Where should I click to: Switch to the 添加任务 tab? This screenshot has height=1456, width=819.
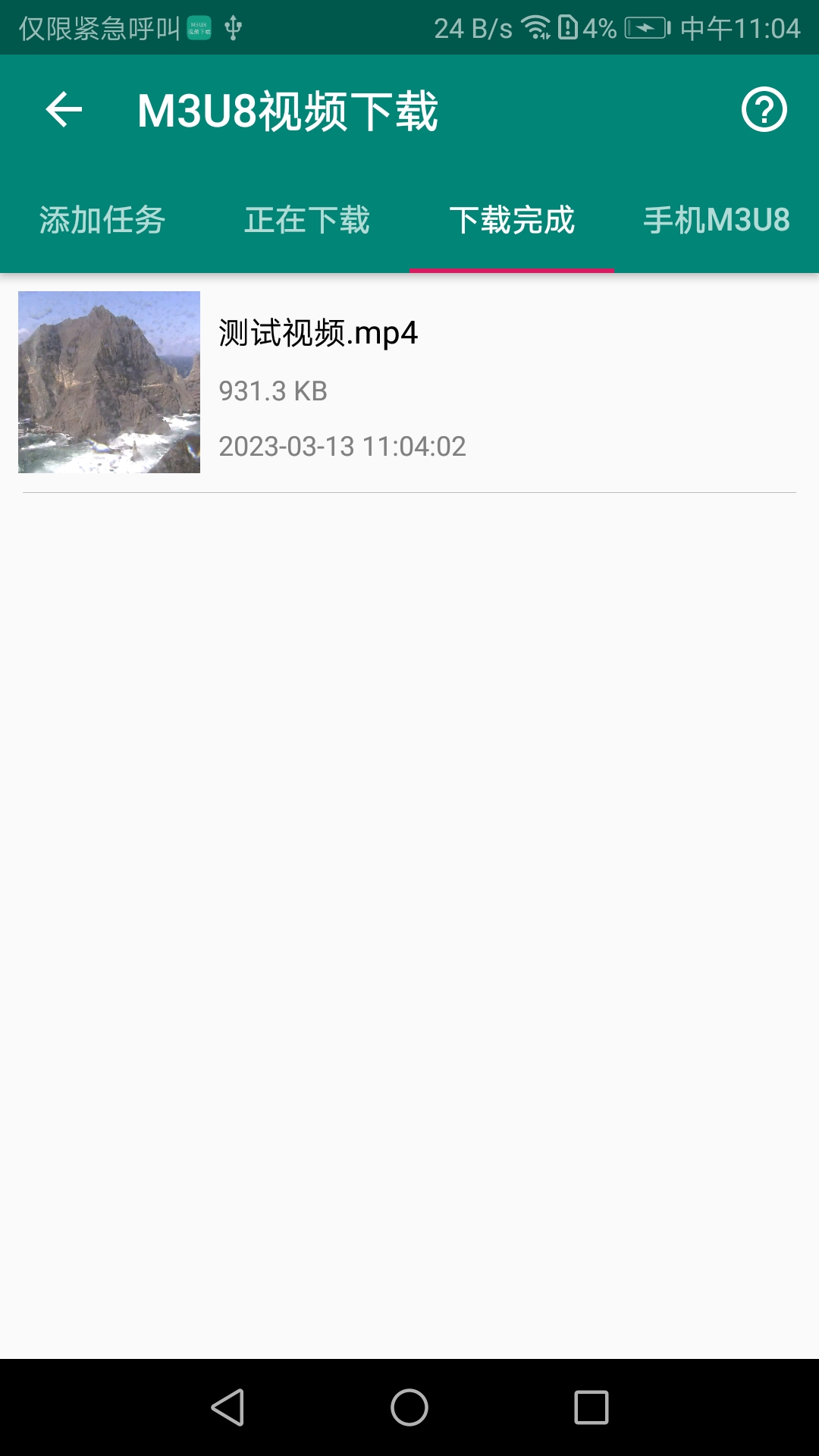(x=102, y=221)
